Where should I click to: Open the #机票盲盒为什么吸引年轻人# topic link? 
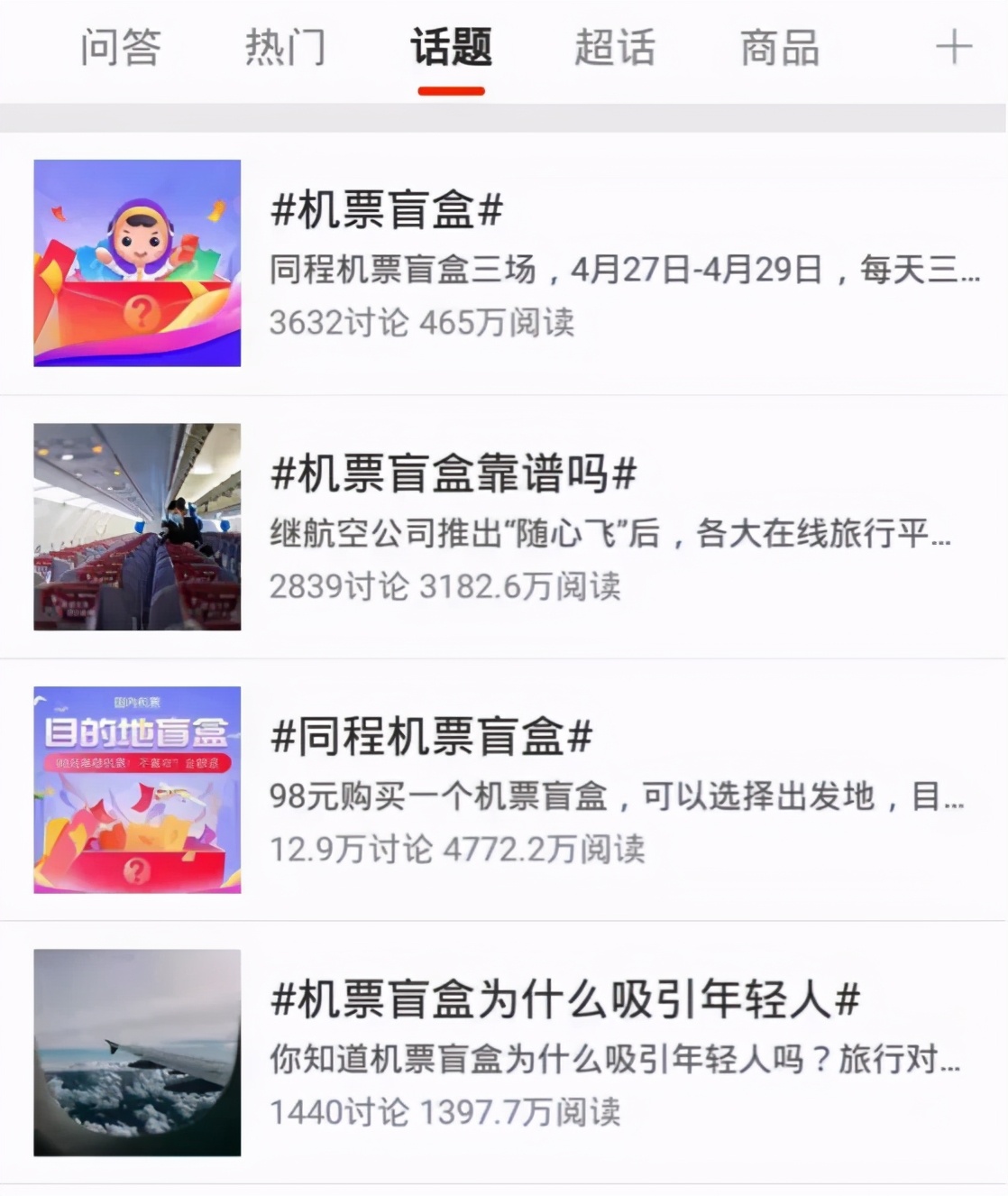coord(564,1001)
